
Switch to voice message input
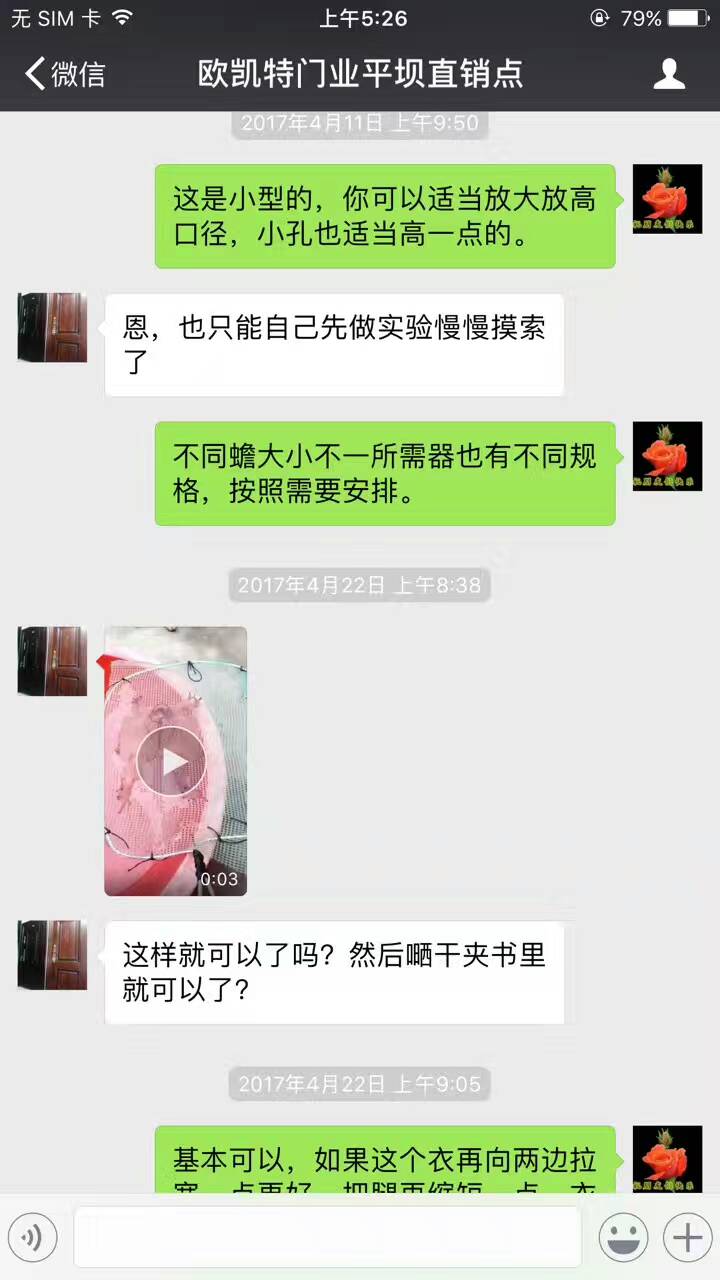pyautogui.click(x=31, y=1238)
